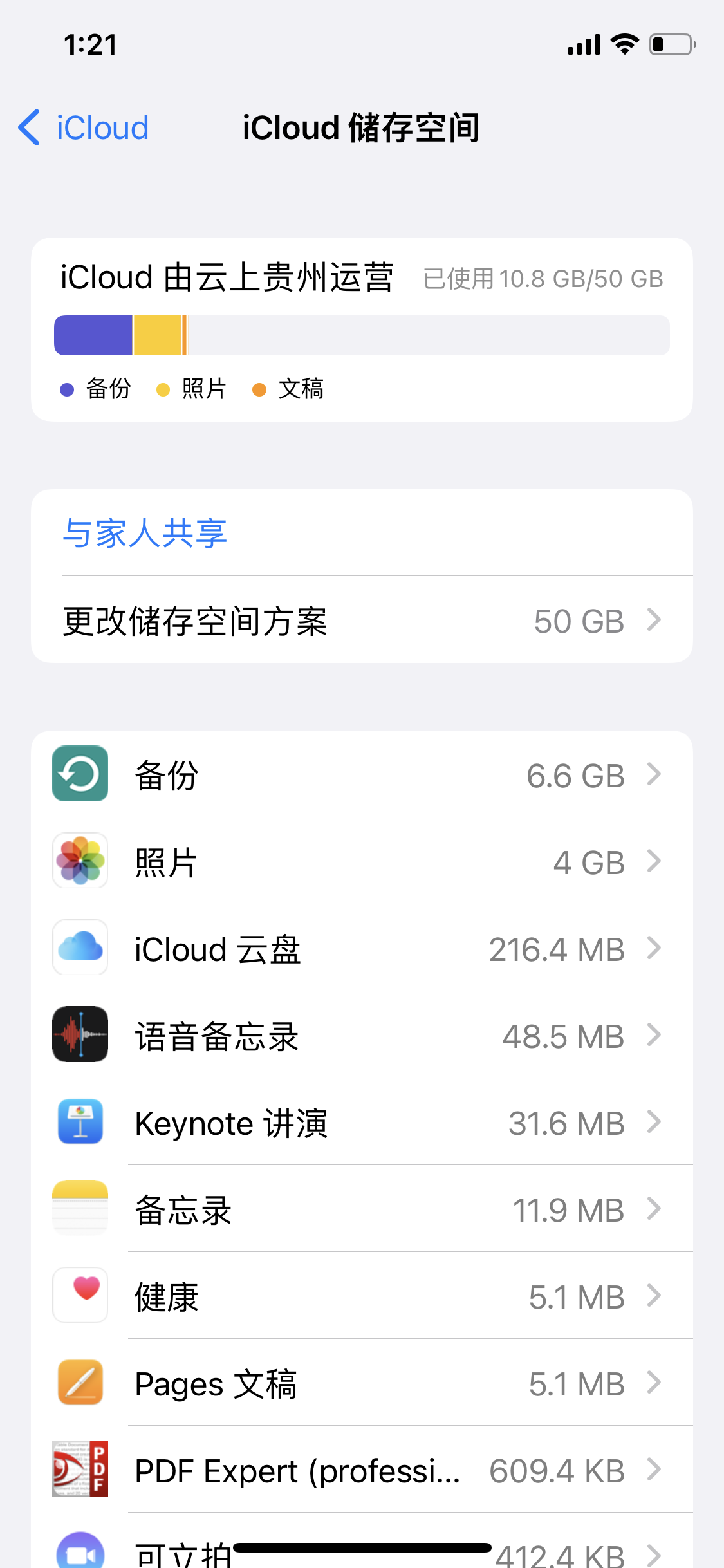Viewport: 724px width, 1568px height.
Task: Select 语音备忘录 storage entry
Action: coord(362,1036)
